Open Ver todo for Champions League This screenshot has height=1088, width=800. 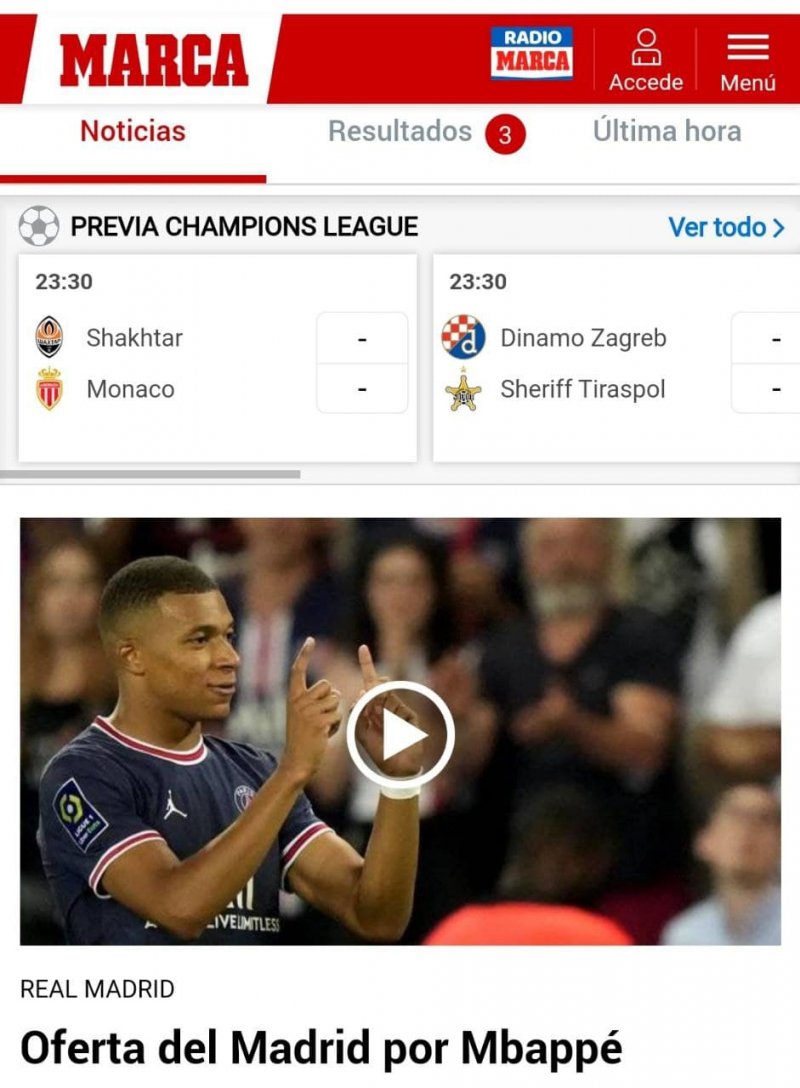click(726, 227)
